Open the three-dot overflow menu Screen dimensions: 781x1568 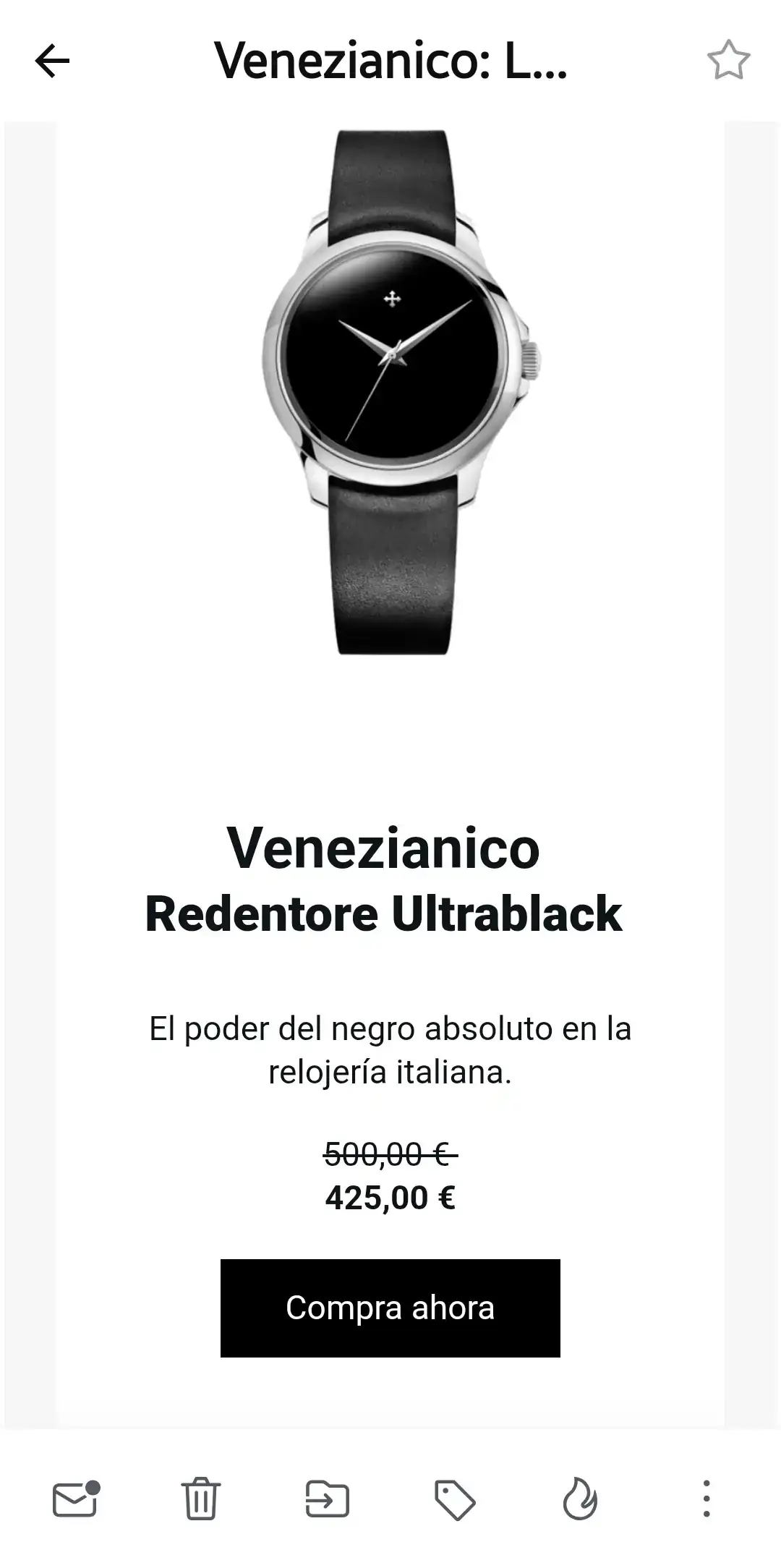706,1499
